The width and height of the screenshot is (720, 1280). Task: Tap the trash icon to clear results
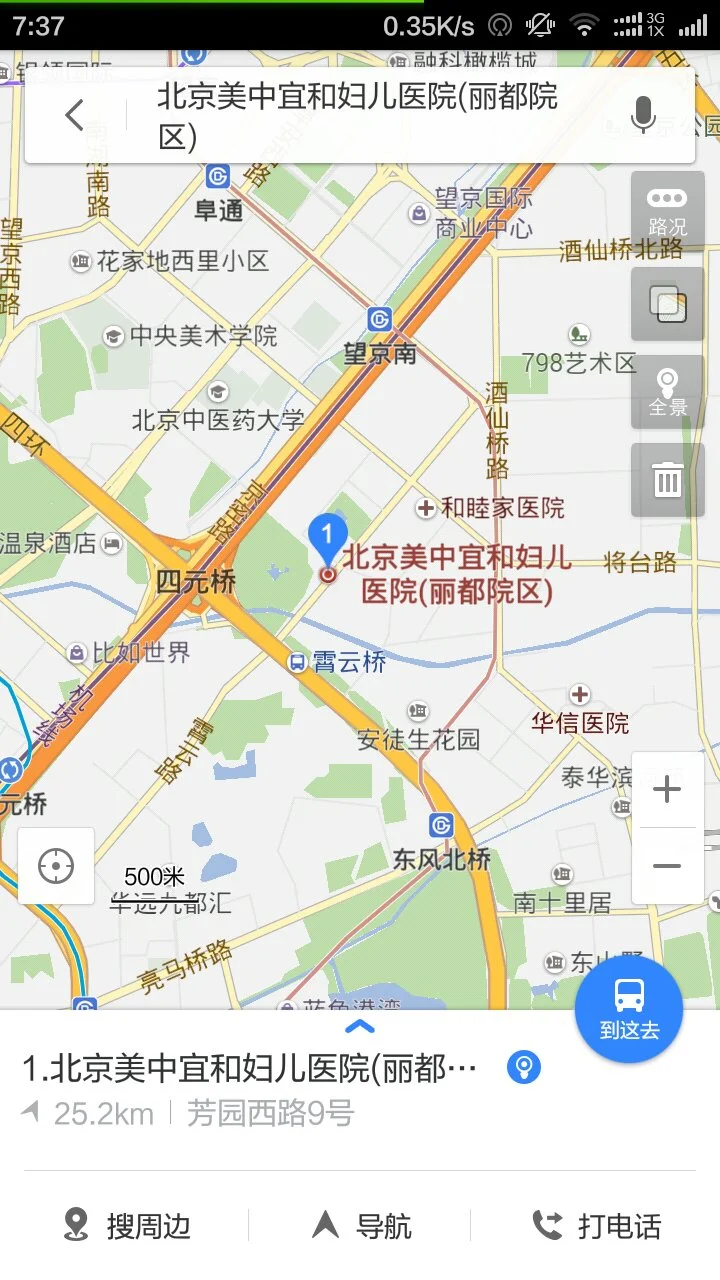tap(666, 480)
